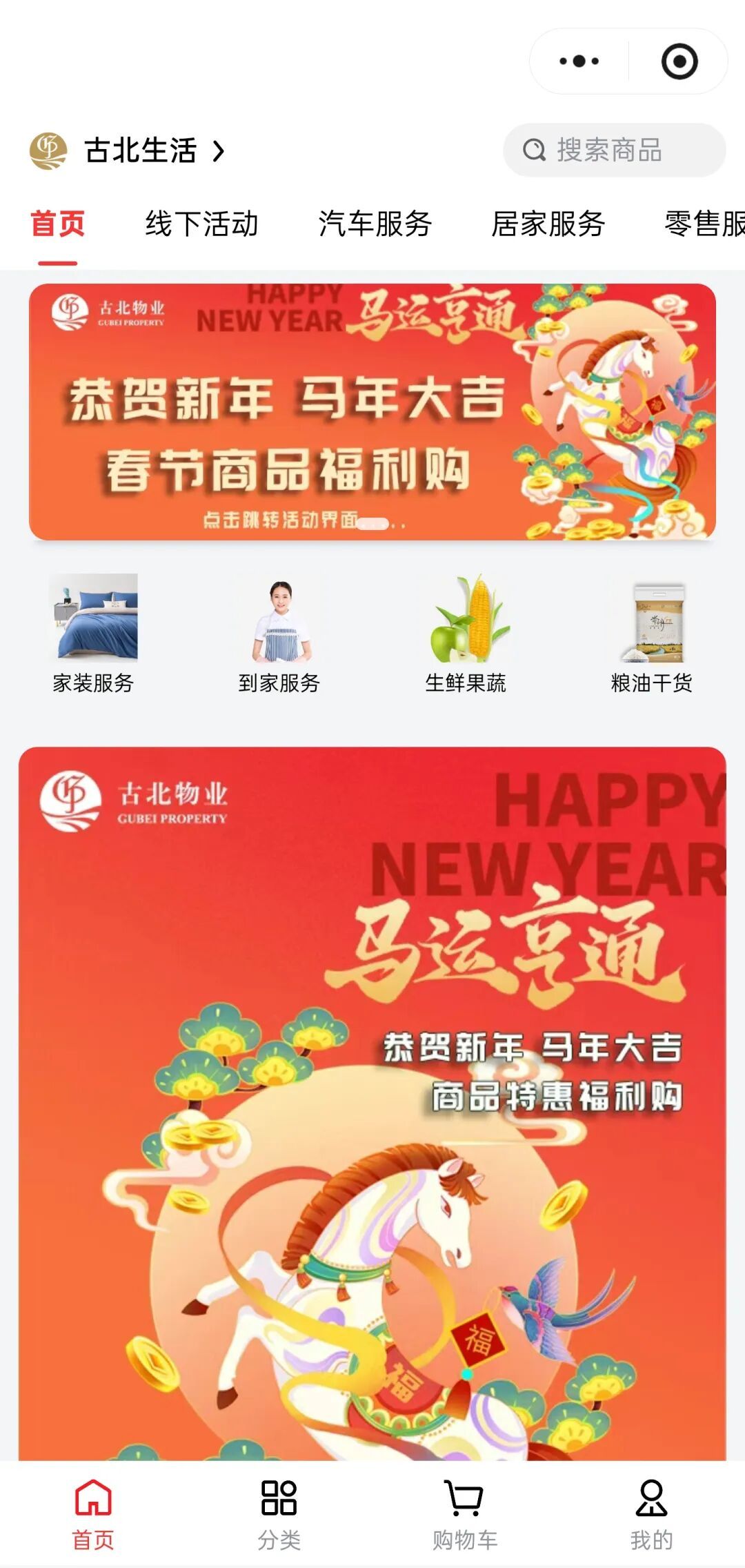This screenshot has height=1568, width=745.
Task: Open the large 商品特惠福利购 promo card
Action: [x=372, y=1104]
